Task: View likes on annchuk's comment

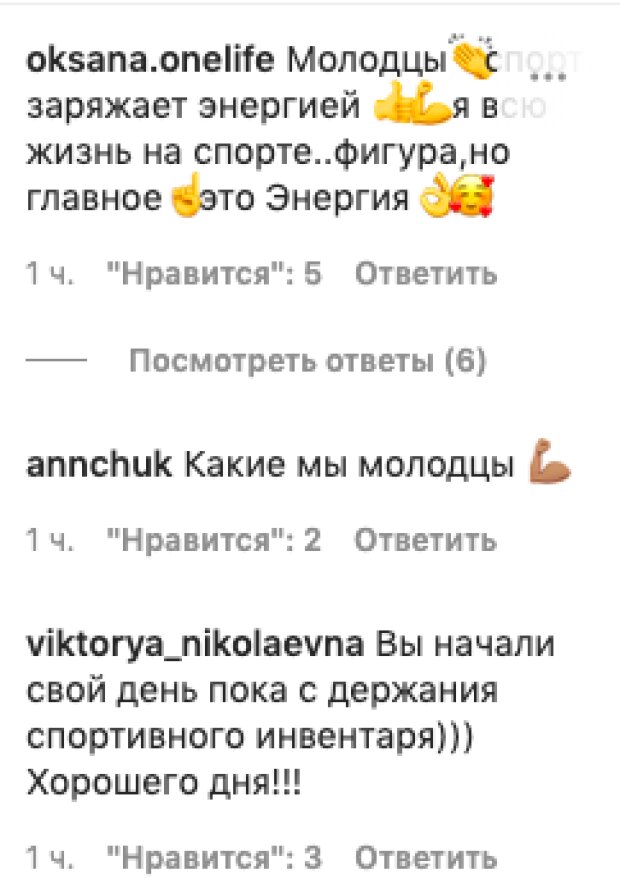Action: click(x=214, y=541)
